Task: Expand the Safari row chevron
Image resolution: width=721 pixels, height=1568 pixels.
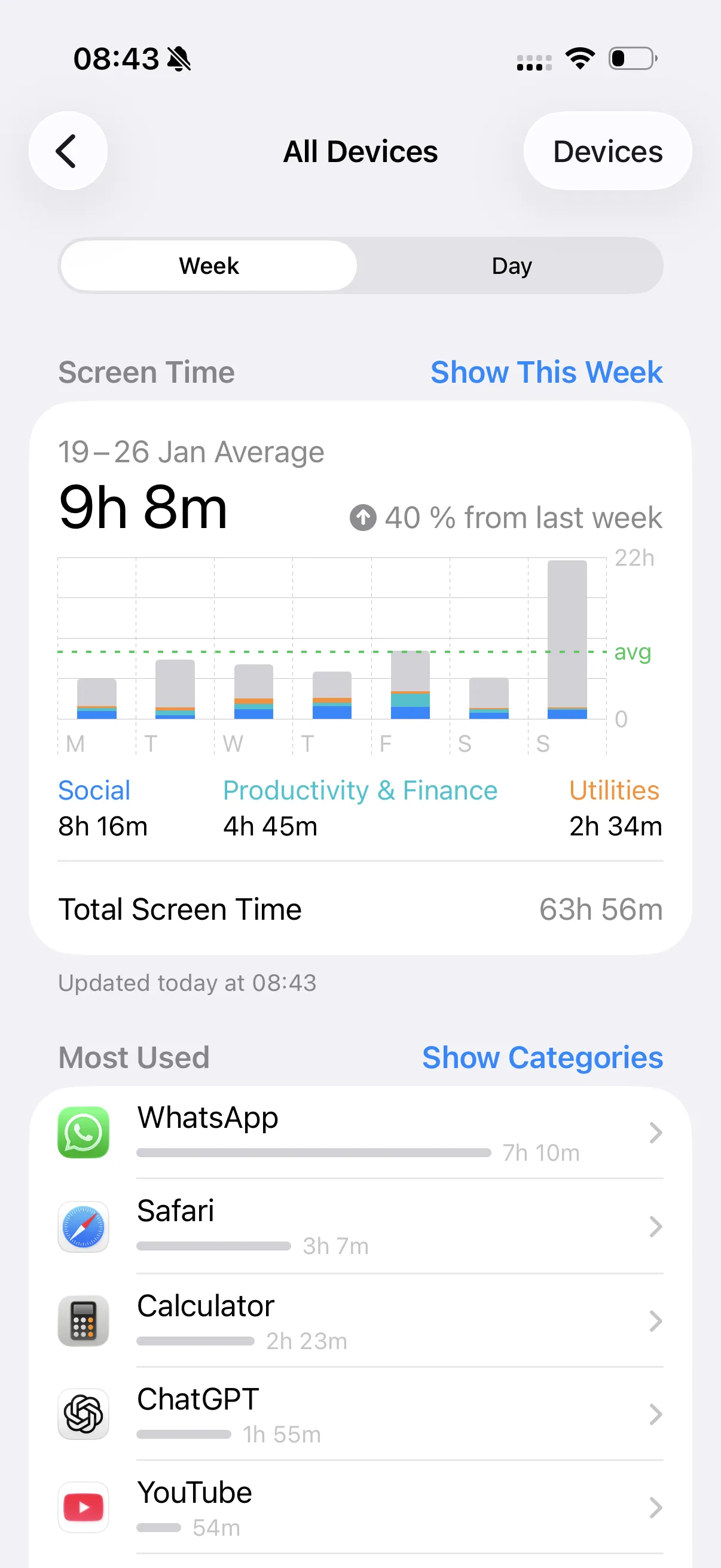Action: (656, 1227)
